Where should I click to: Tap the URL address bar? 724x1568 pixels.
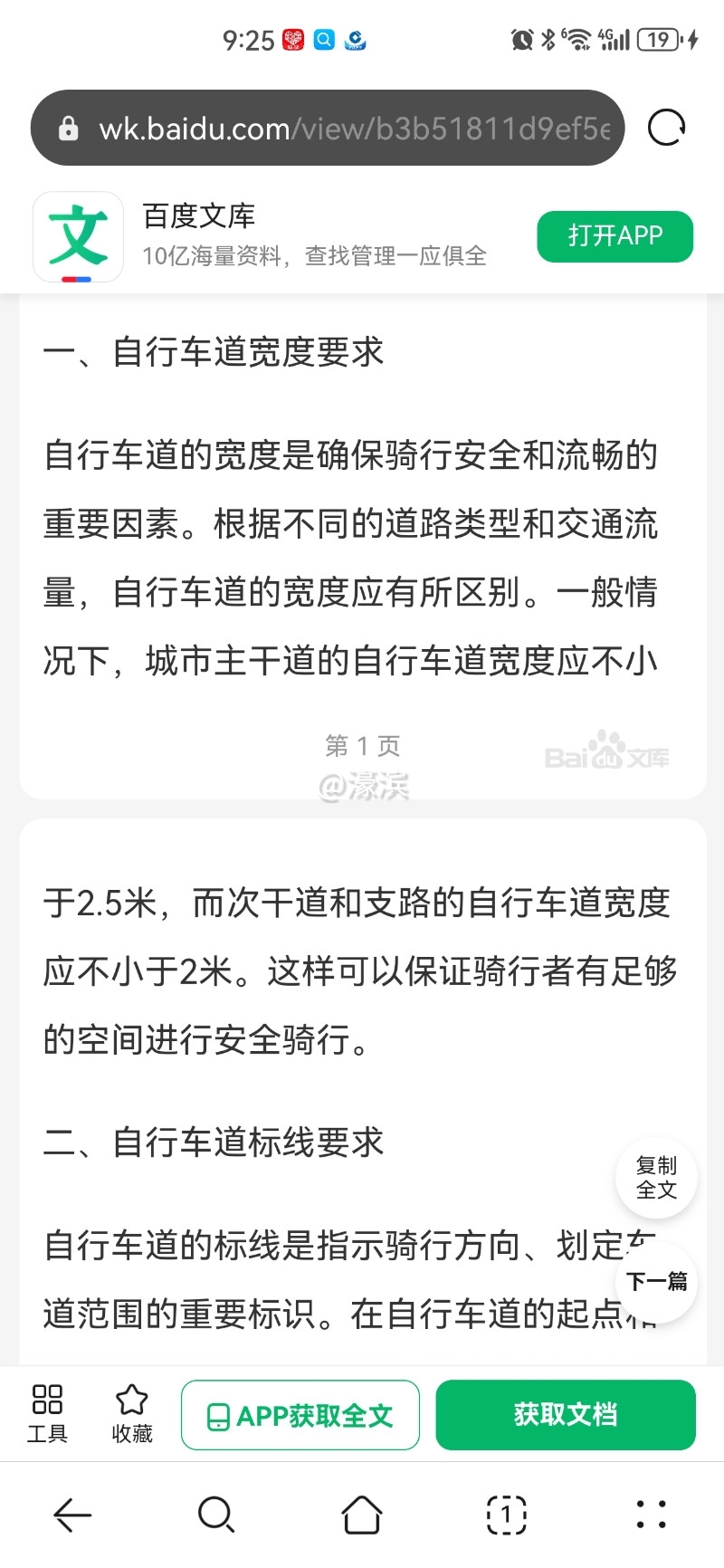point(353,129)
